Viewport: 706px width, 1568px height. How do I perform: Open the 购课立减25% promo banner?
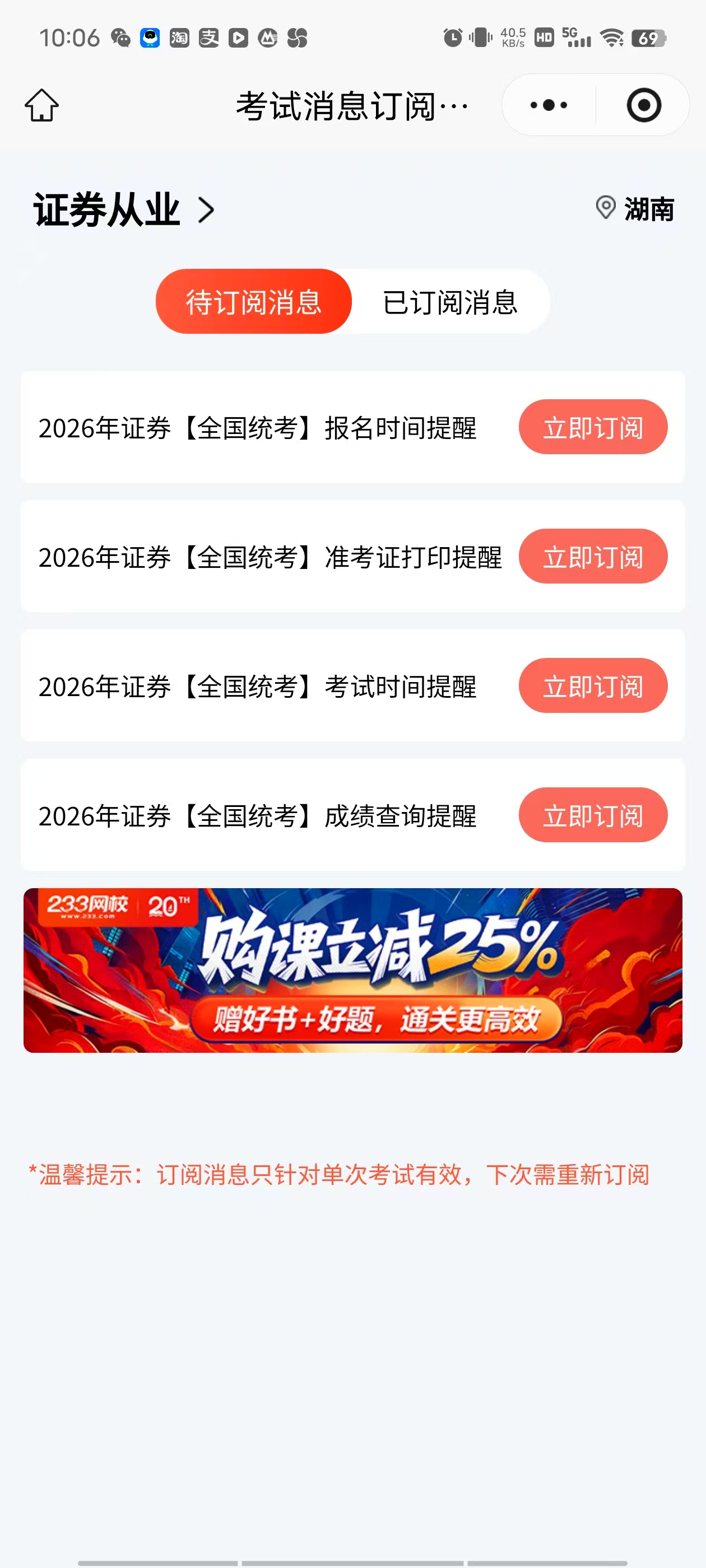coord(352,970)
